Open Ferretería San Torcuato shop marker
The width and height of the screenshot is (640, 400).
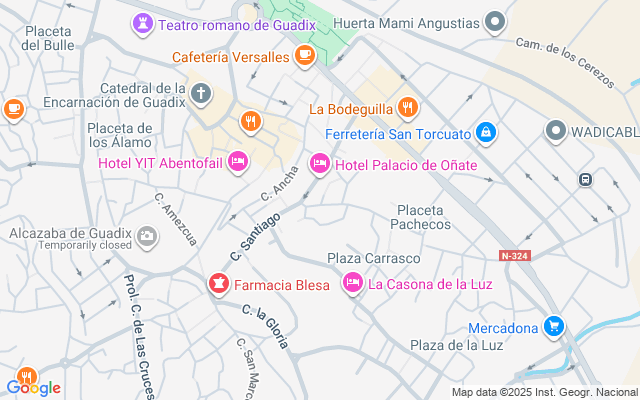[x=485, y=132]
